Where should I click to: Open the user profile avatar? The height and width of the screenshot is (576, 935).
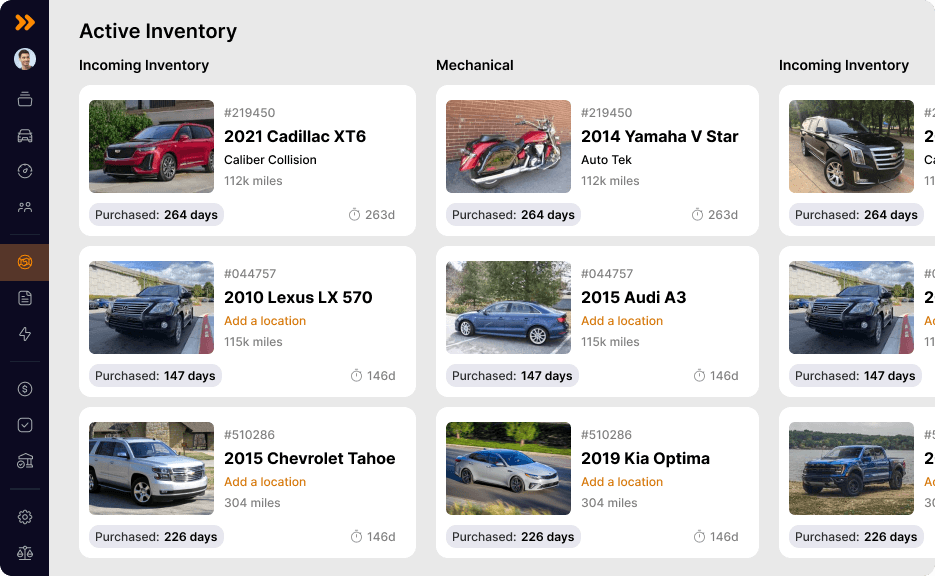[25, 59]
